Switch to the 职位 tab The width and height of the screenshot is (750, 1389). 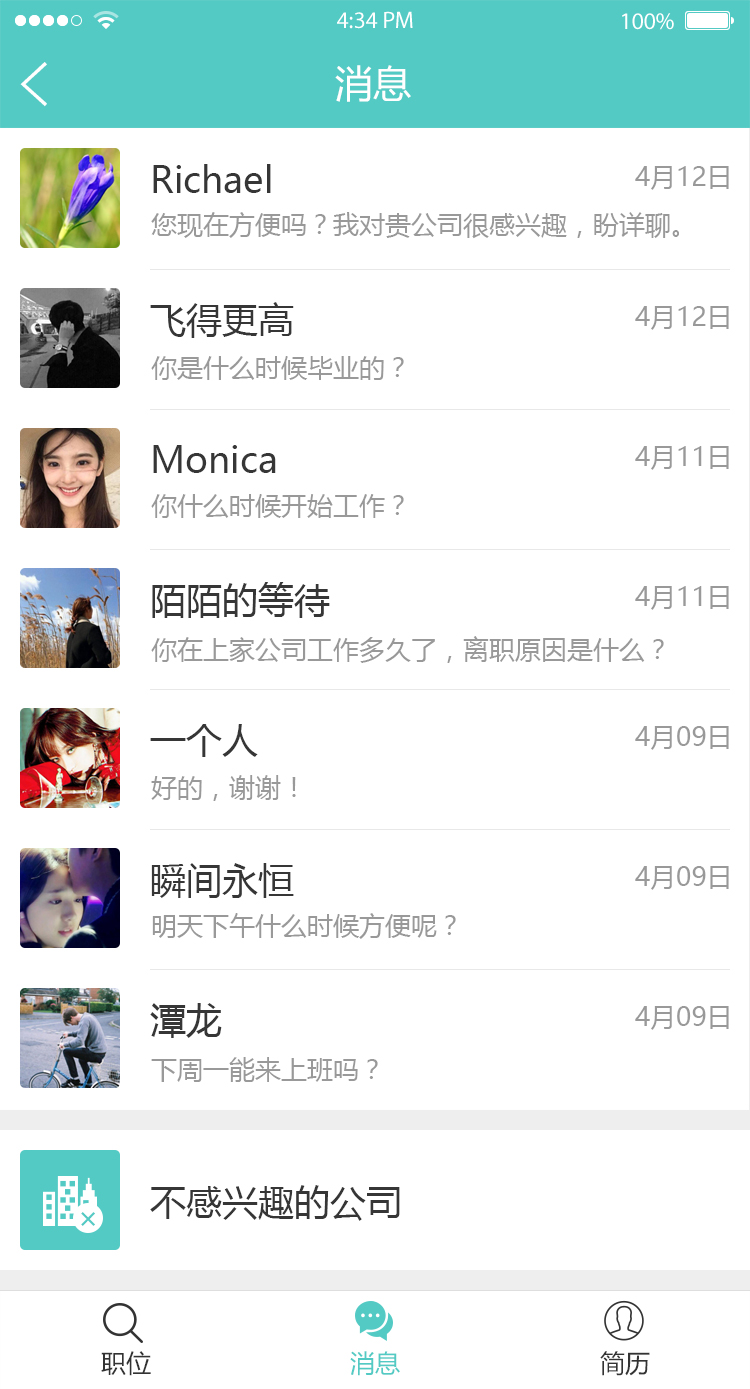125,1340
